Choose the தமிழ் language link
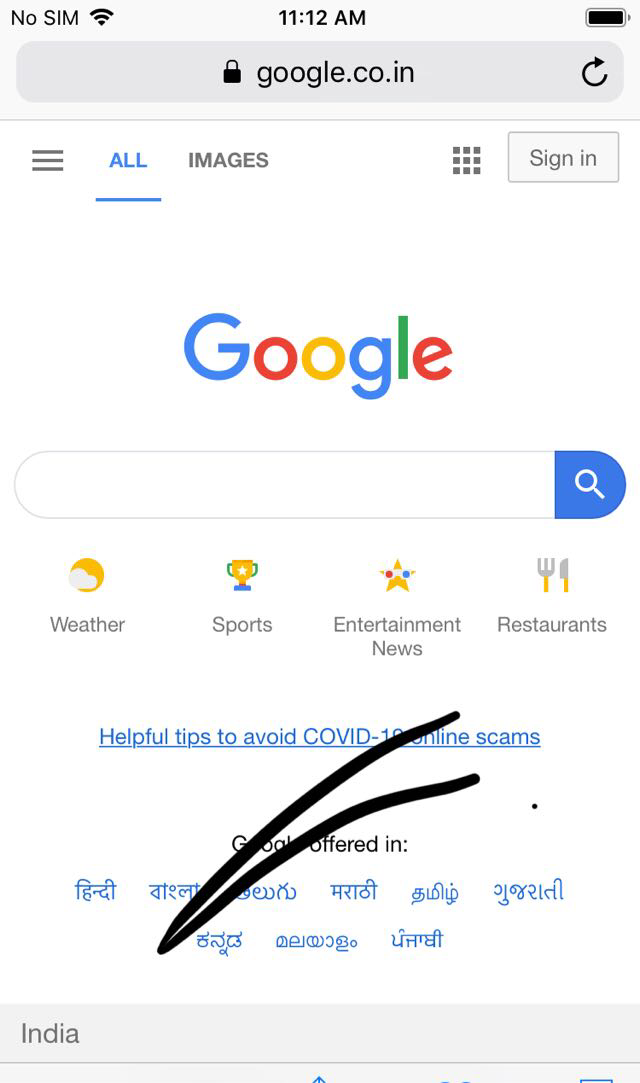Image resolution: width=640 pixels, height=1083 pixels. pos(435,892)
